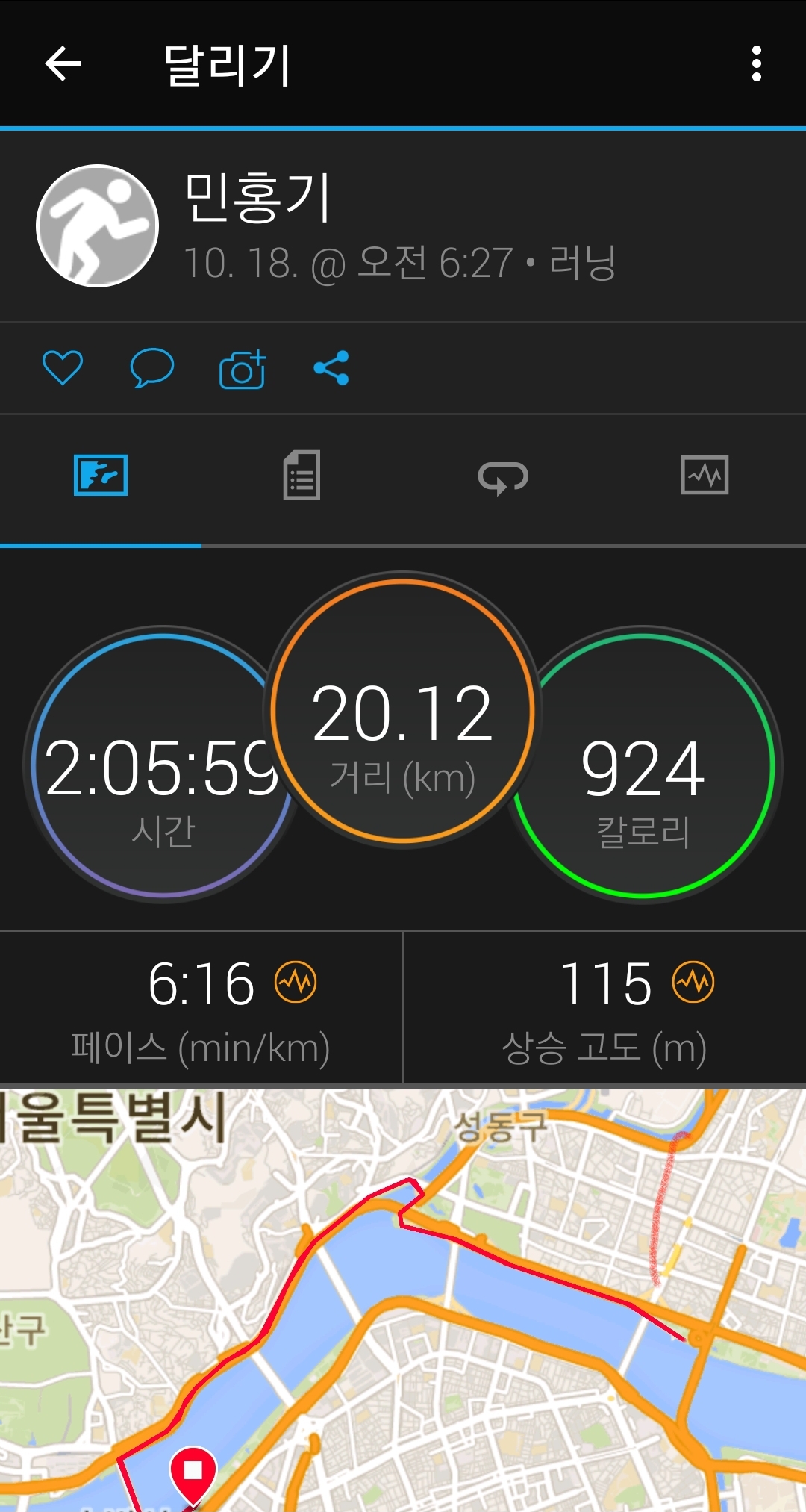
Task: Switch to the charts tab
Action: 704,476
